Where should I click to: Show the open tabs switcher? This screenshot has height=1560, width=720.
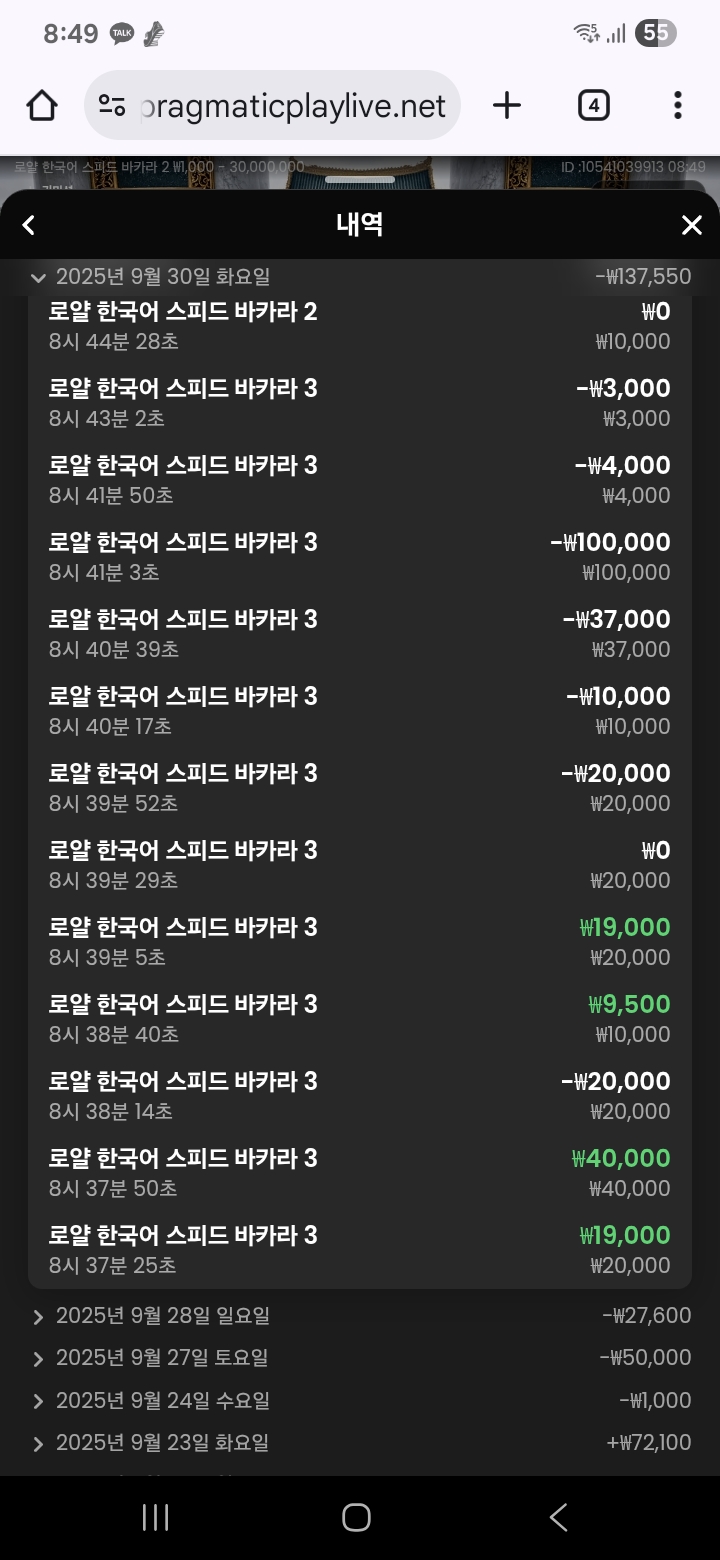(594, 105)
